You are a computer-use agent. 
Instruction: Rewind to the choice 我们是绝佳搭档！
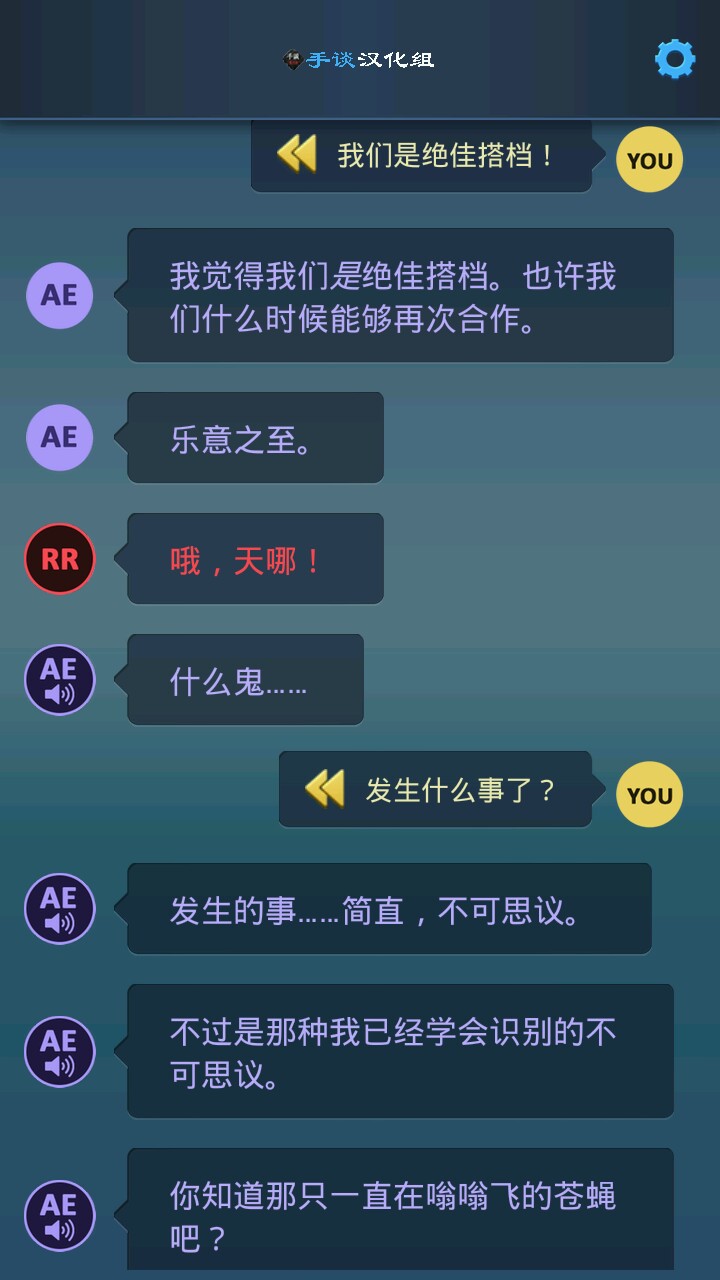[296, 155]
